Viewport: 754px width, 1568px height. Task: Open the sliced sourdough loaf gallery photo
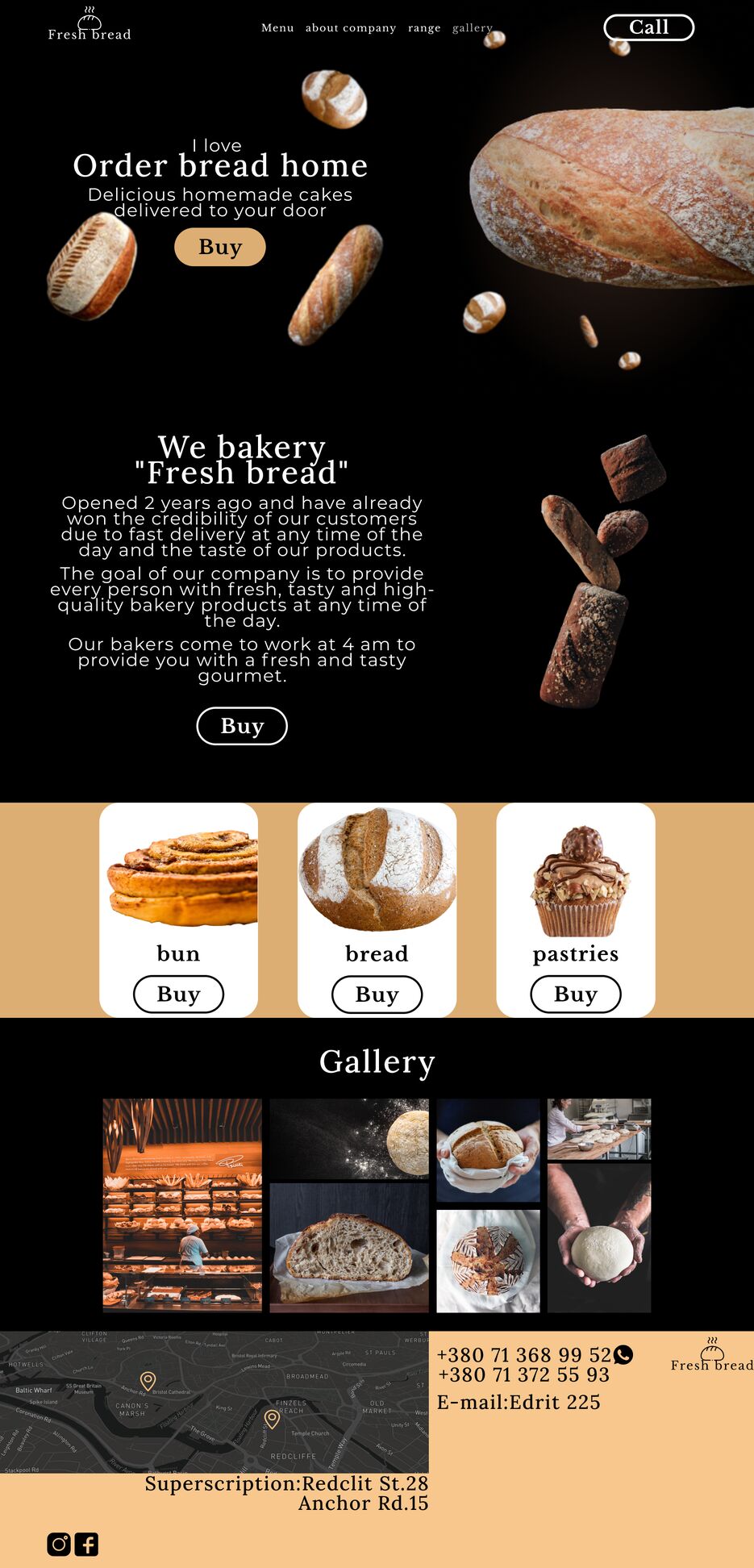coord(349,1247)
